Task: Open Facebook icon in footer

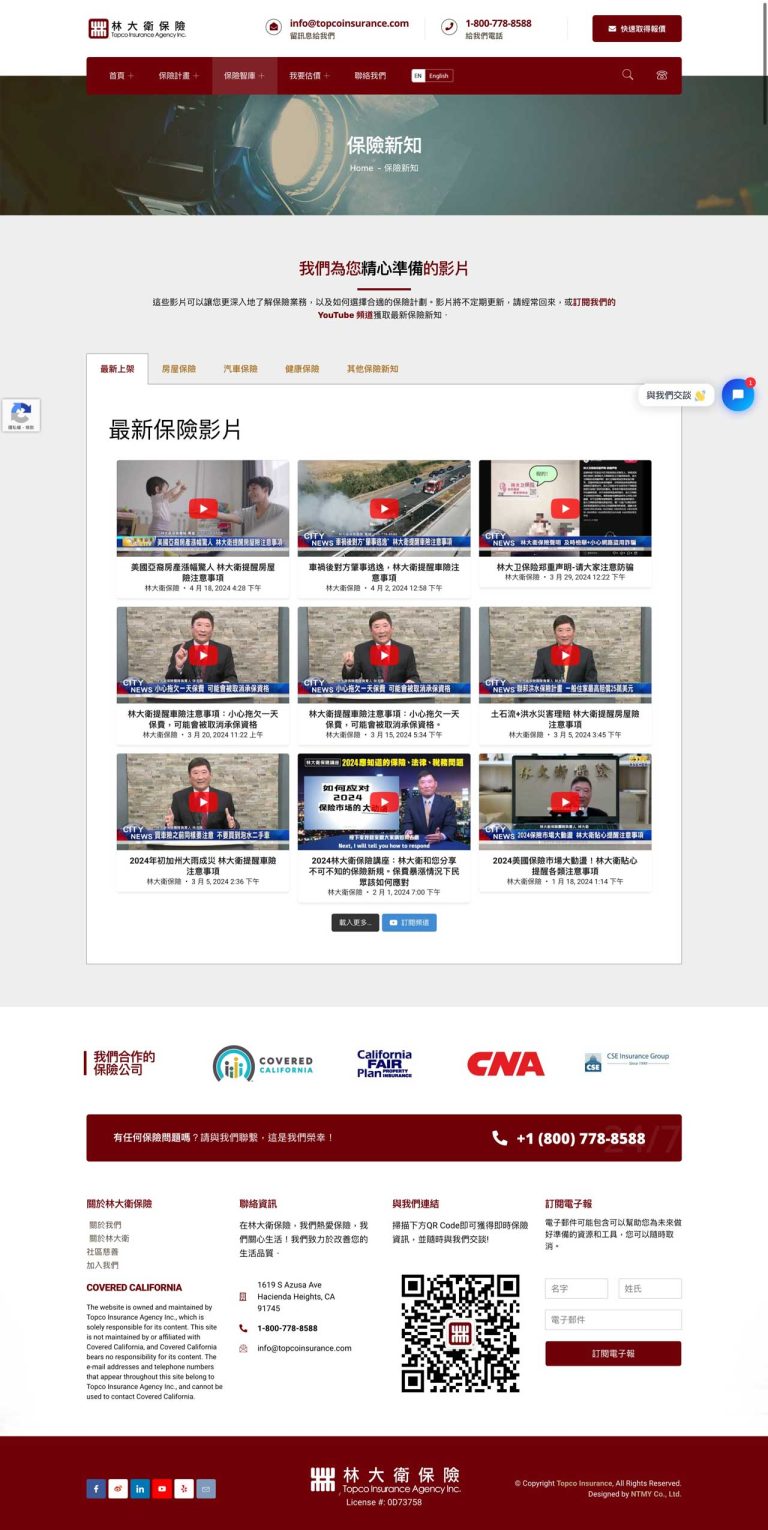Action: [96, 1489]
